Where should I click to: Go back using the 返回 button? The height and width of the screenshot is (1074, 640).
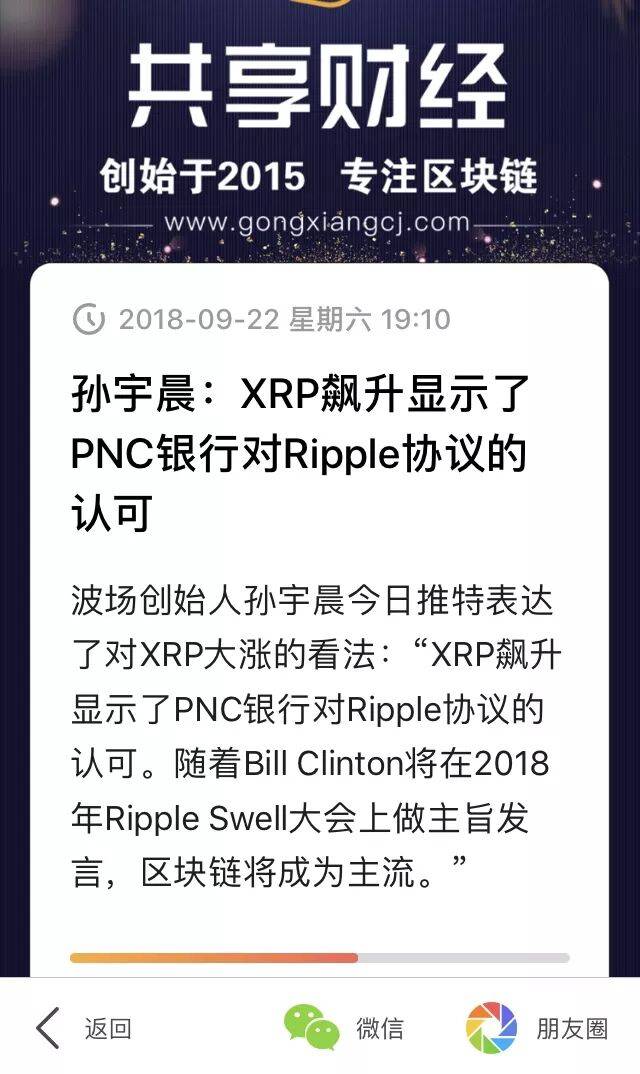pos(84,1028)
